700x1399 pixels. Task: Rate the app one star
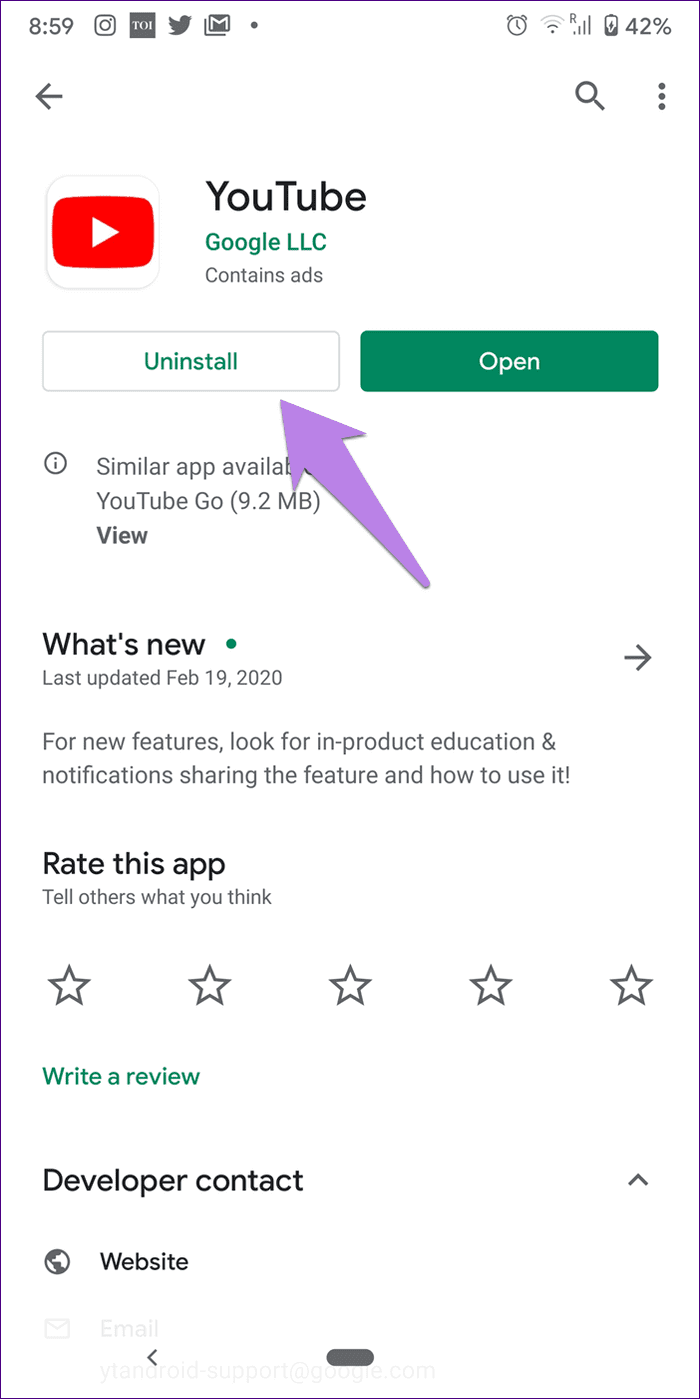pos(69,987)
